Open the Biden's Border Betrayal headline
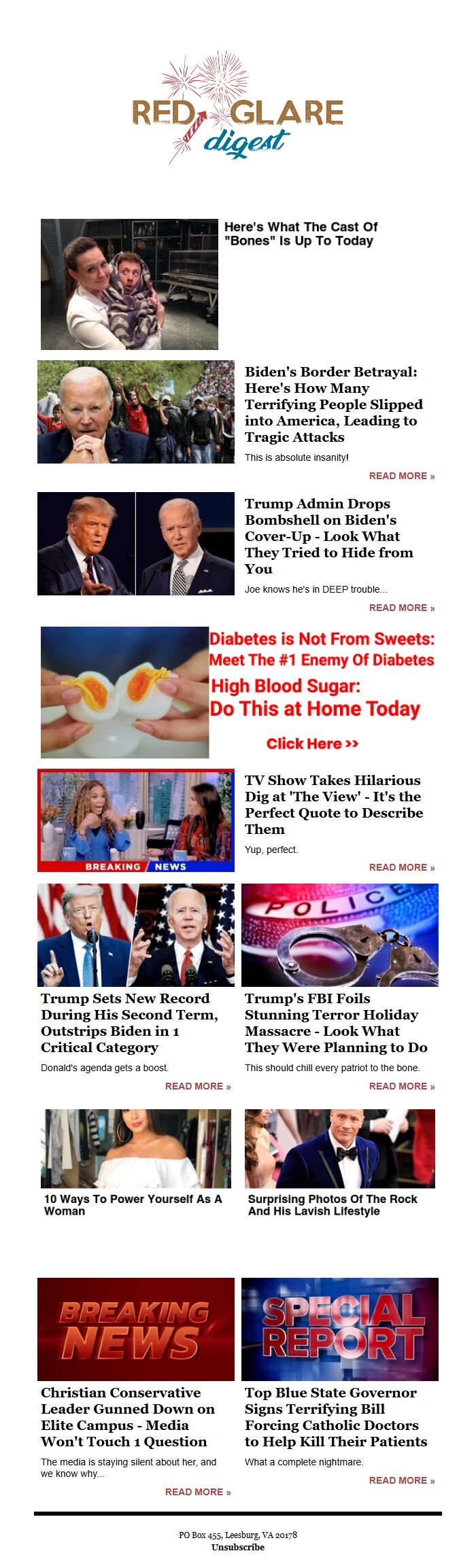 click(333, 404)
